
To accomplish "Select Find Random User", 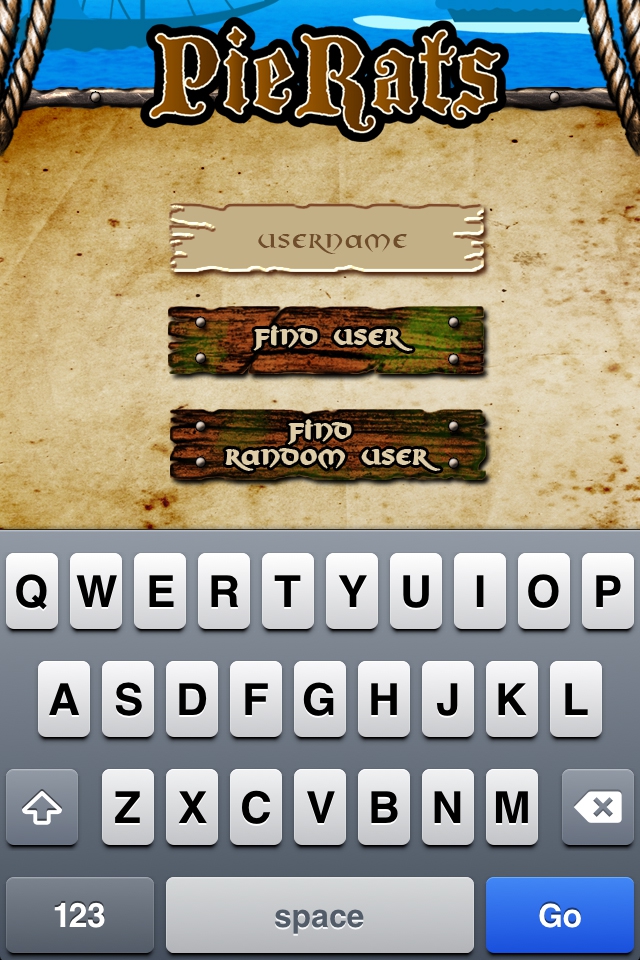I will click(328, 446).
